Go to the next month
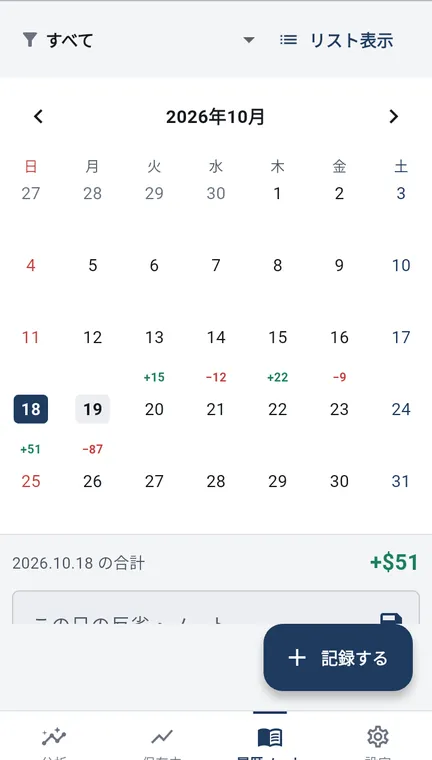This screenshot has height=760, width=432. [x=394, y=117]
